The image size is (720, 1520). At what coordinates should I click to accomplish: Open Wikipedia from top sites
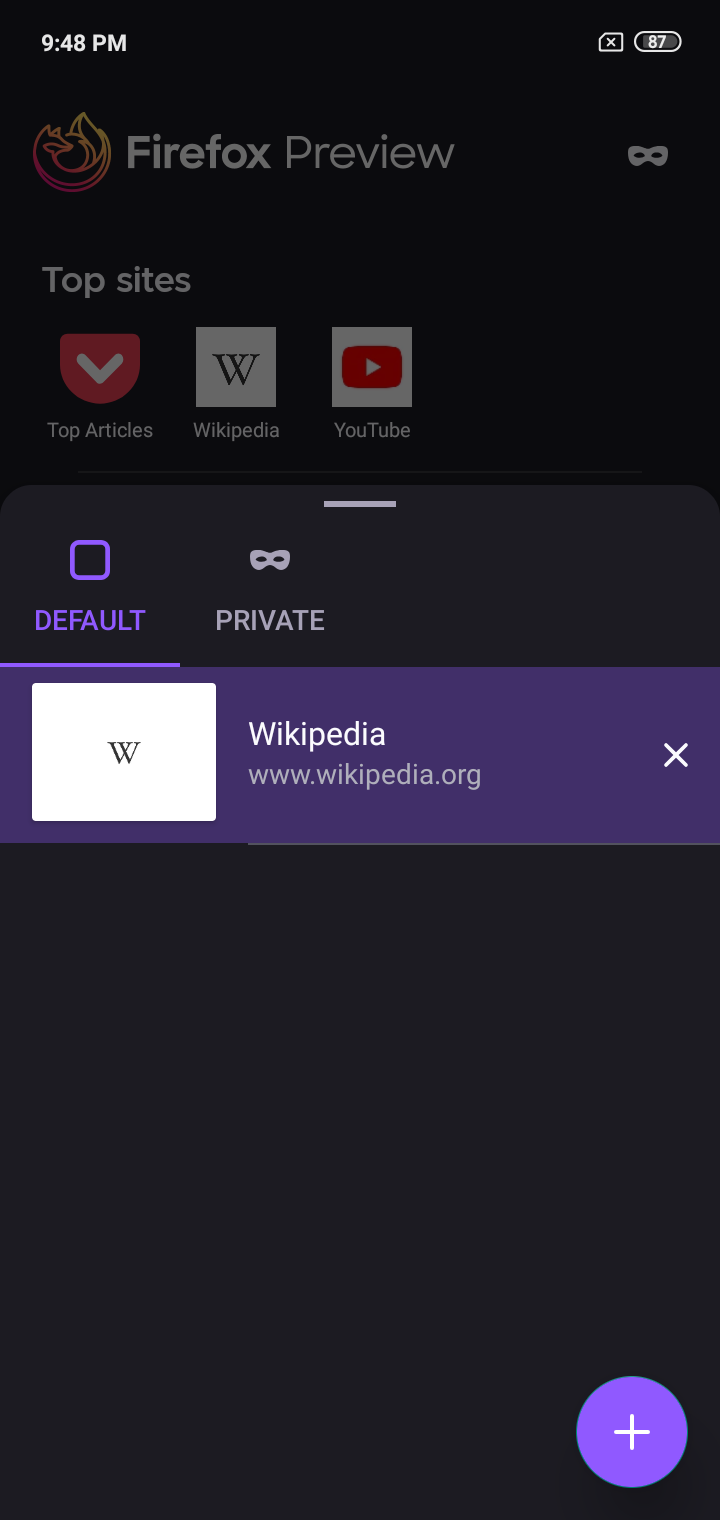click(236, 385)
